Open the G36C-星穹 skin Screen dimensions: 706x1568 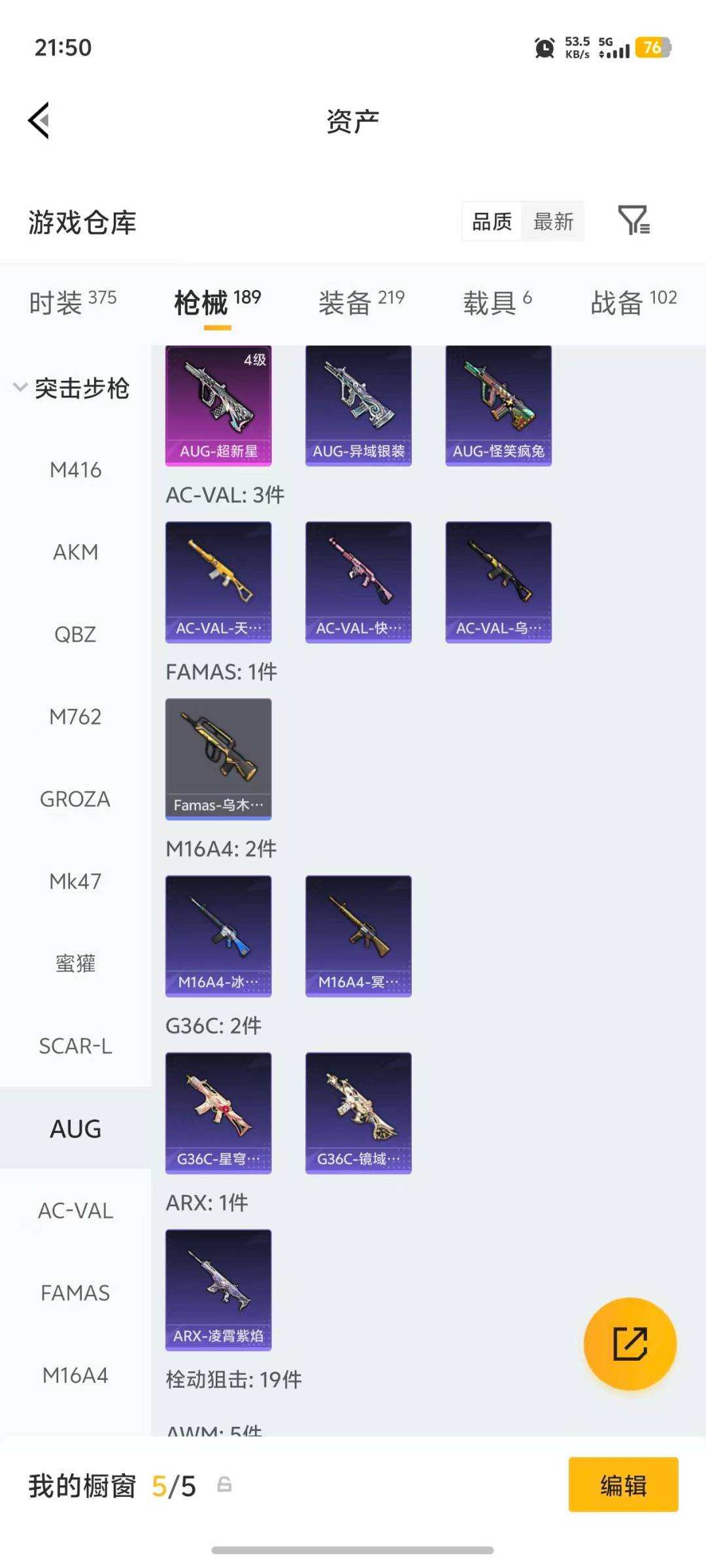point(218,1113)
